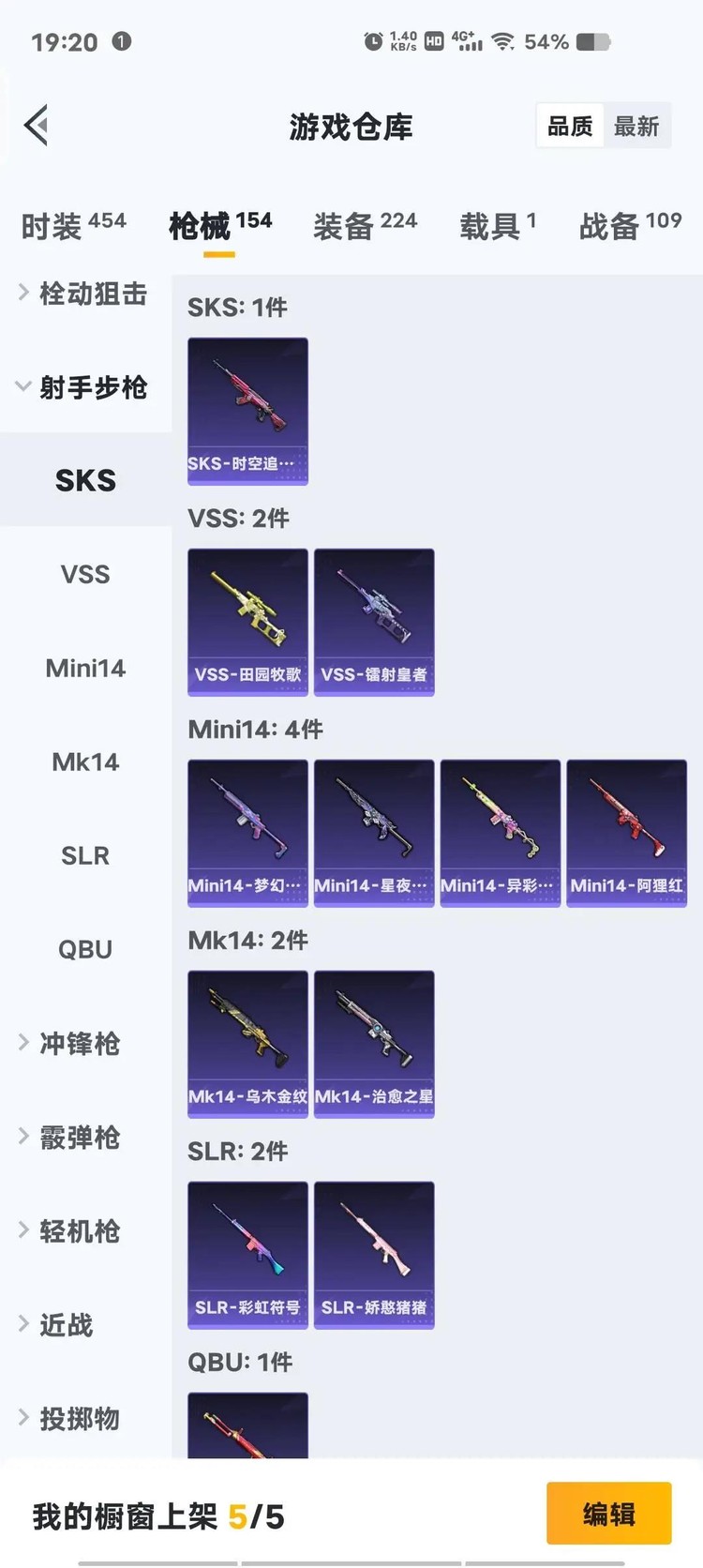Tap the 编辑 button
The width and height of the screenshot is (703, 1568).
click(x=608, y=1514)
